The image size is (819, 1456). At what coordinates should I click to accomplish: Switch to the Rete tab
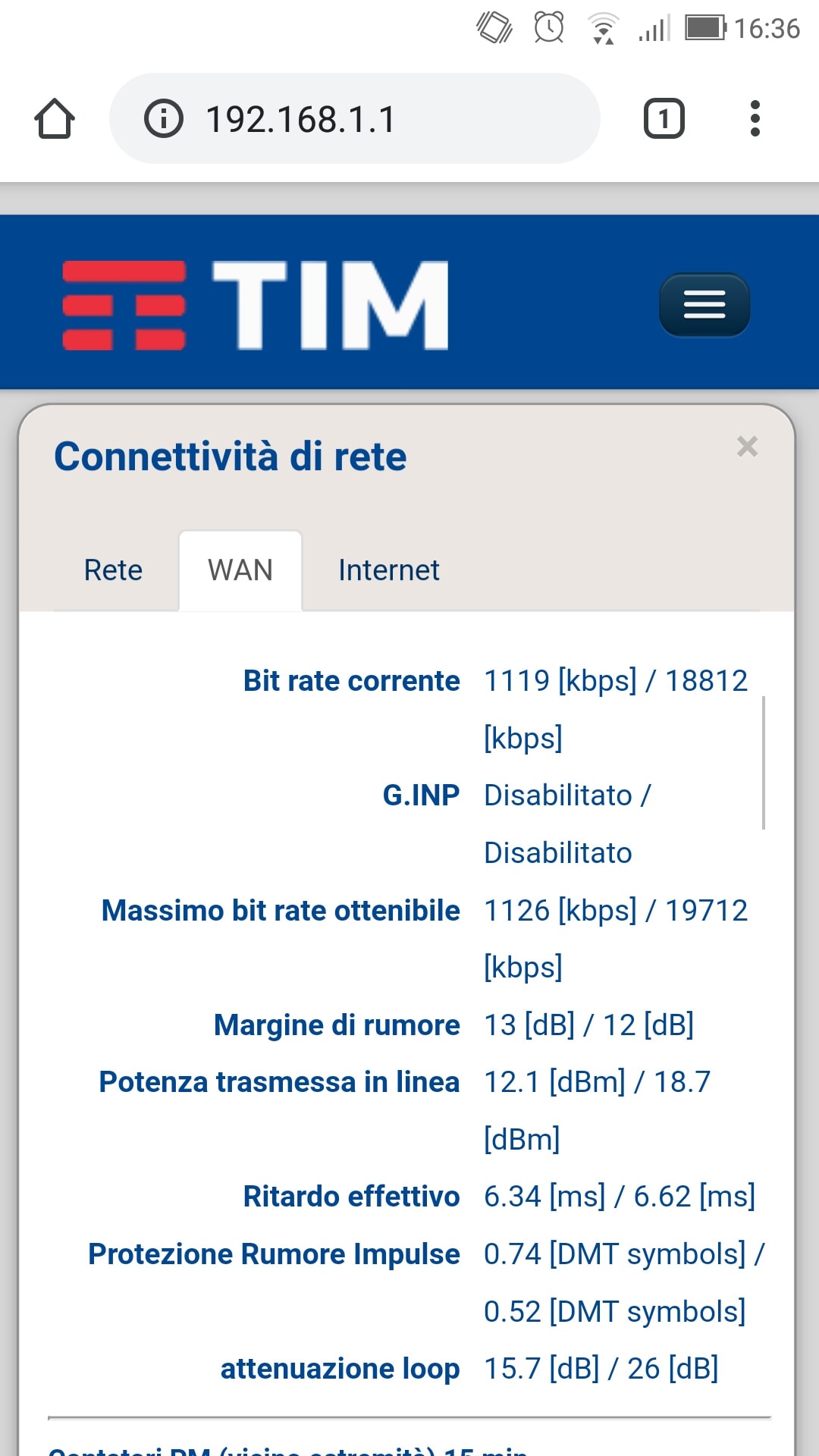[x=113, y=570]
